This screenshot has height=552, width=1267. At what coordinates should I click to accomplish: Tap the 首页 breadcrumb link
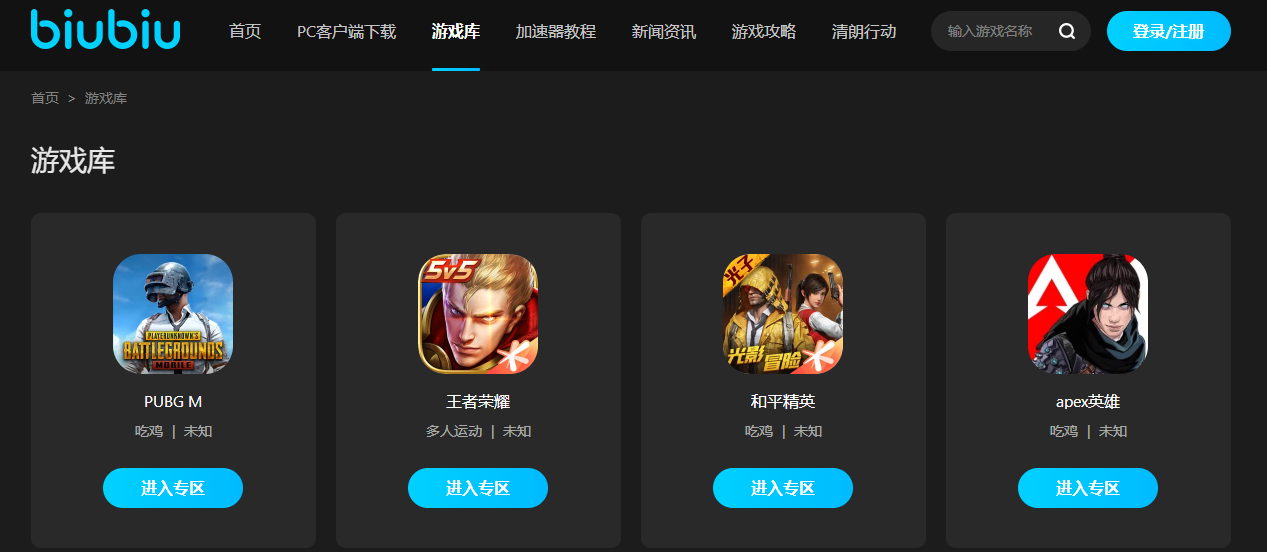pyautogui.click(x=45, y=98)
